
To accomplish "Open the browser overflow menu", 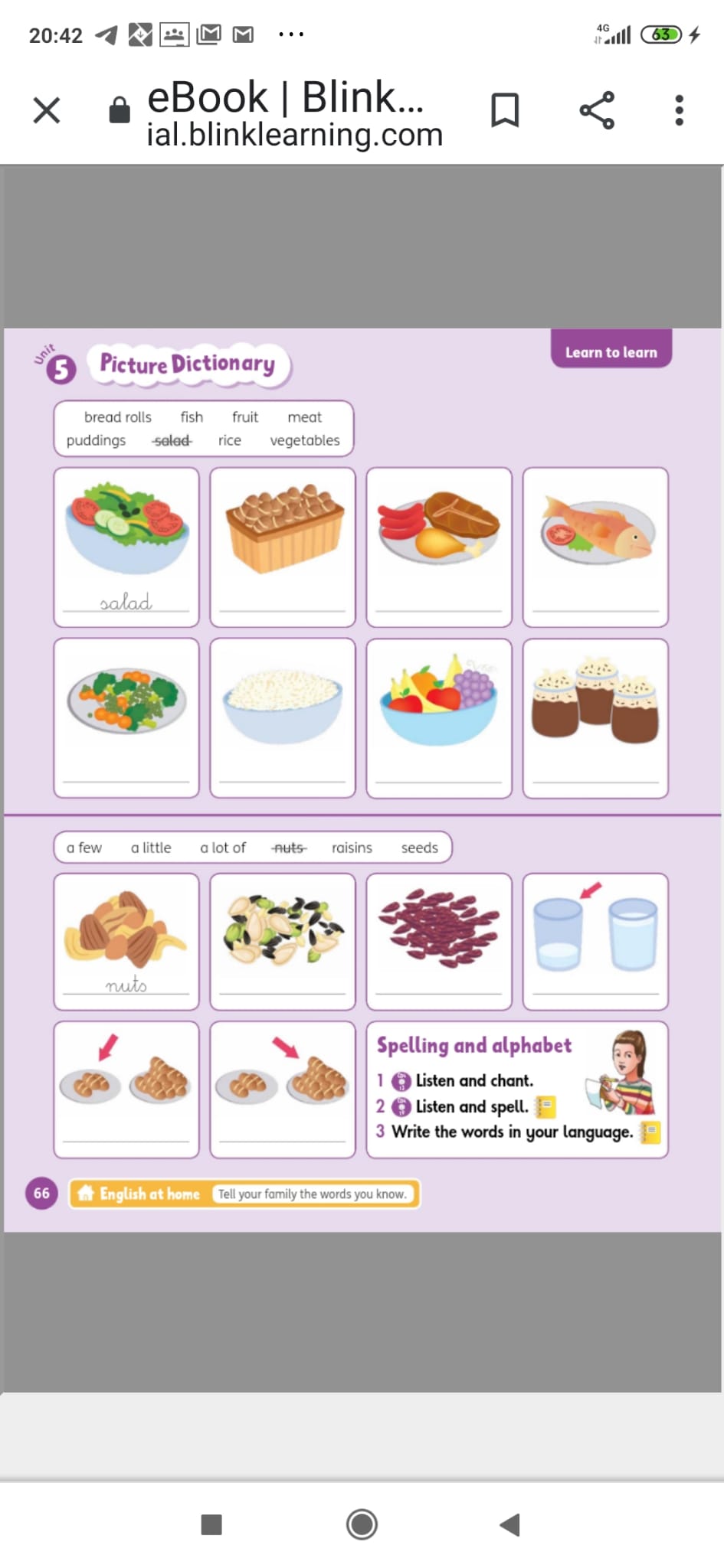I will (x=679, y=110).
